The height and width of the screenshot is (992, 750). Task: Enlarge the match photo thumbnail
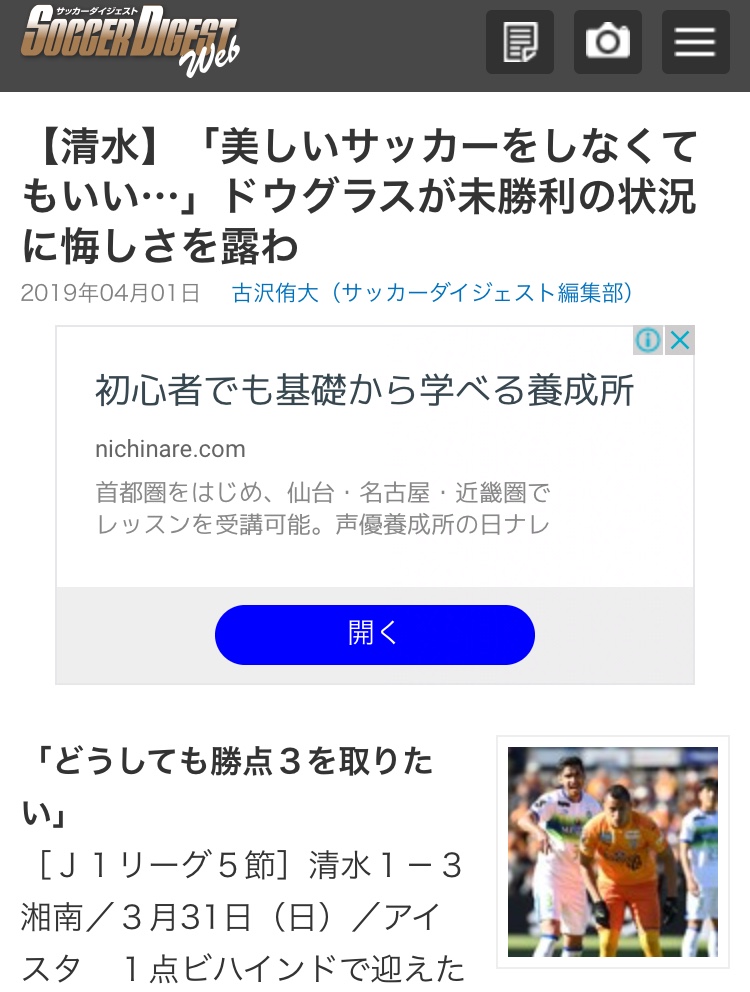pyautogui.click(x=612, y=851)
